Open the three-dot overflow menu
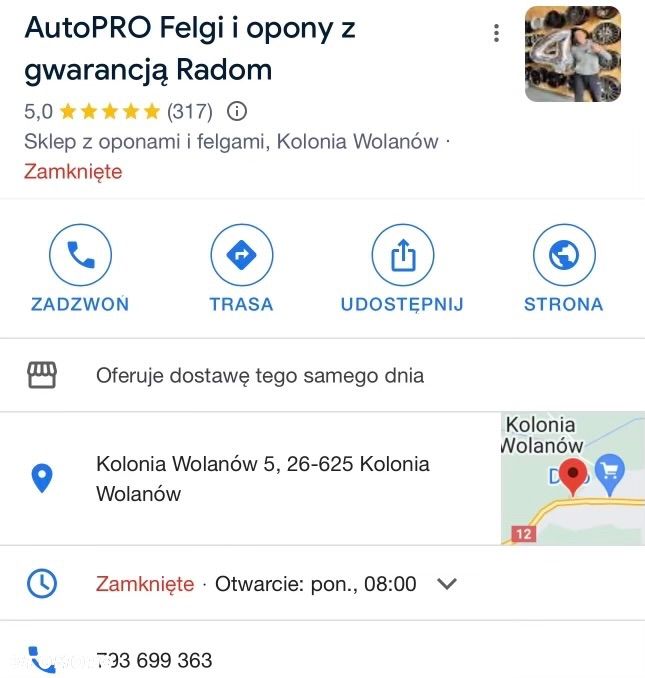Viewport: 645px width, 678px height. 496,33
